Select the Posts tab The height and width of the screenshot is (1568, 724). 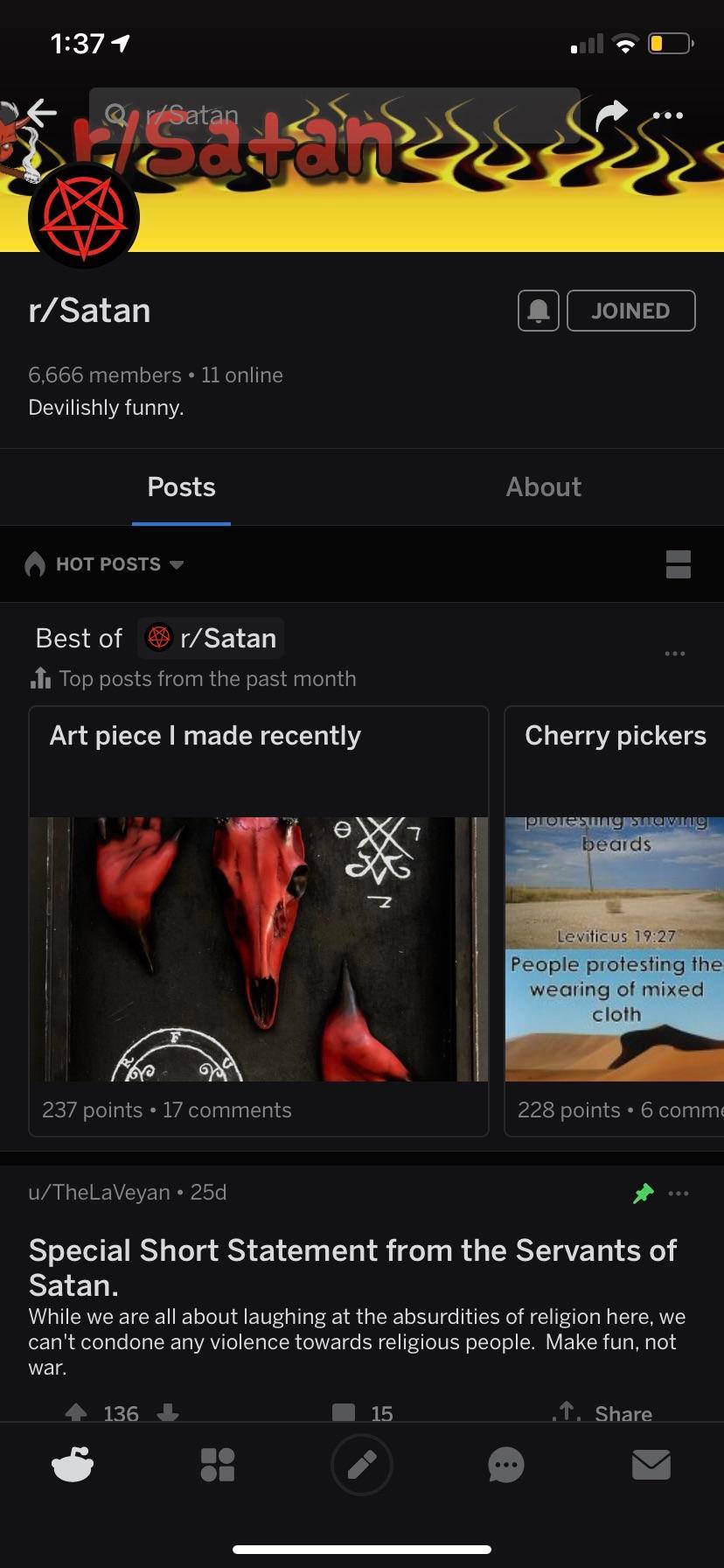(x=181, y=486)
